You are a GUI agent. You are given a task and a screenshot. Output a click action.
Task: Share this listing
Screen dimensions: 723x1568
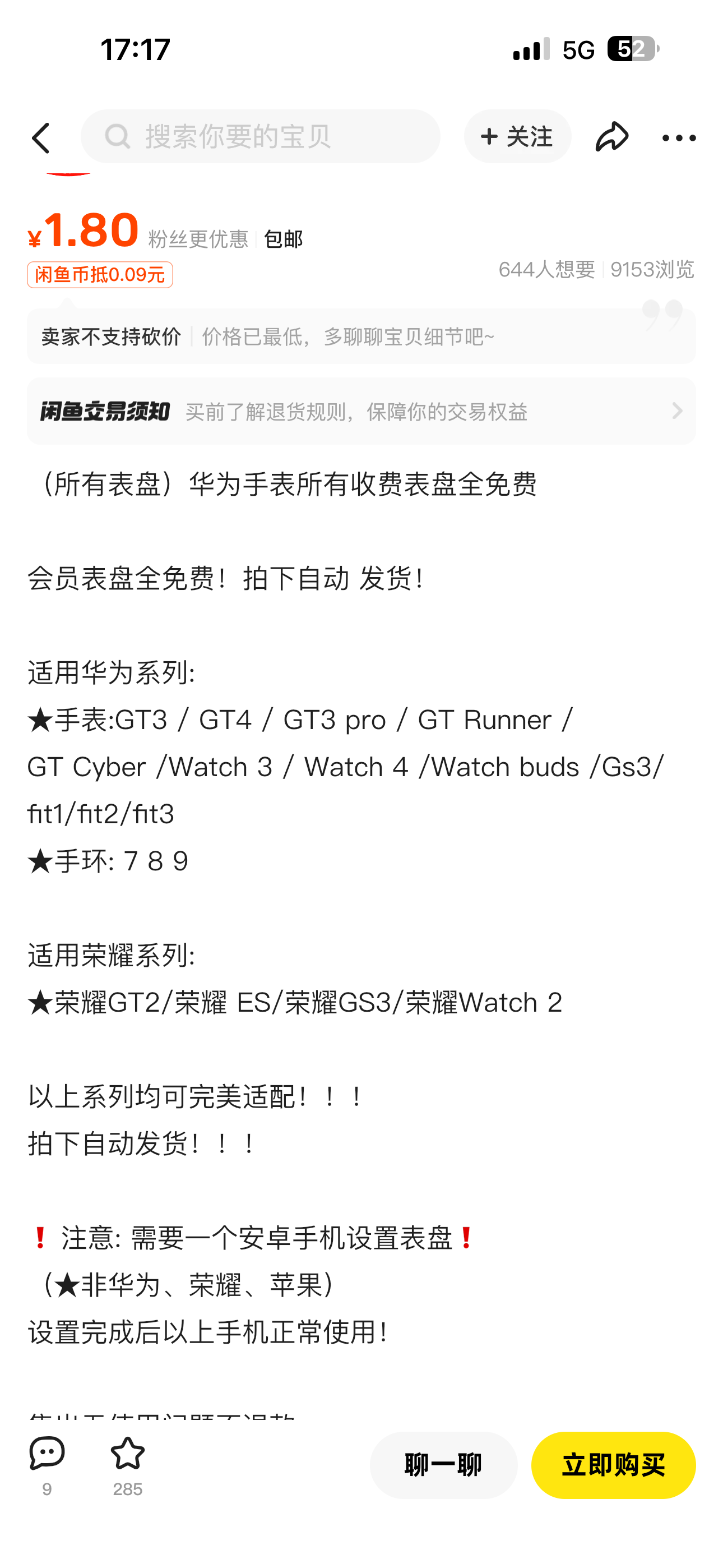pos(611,136)
